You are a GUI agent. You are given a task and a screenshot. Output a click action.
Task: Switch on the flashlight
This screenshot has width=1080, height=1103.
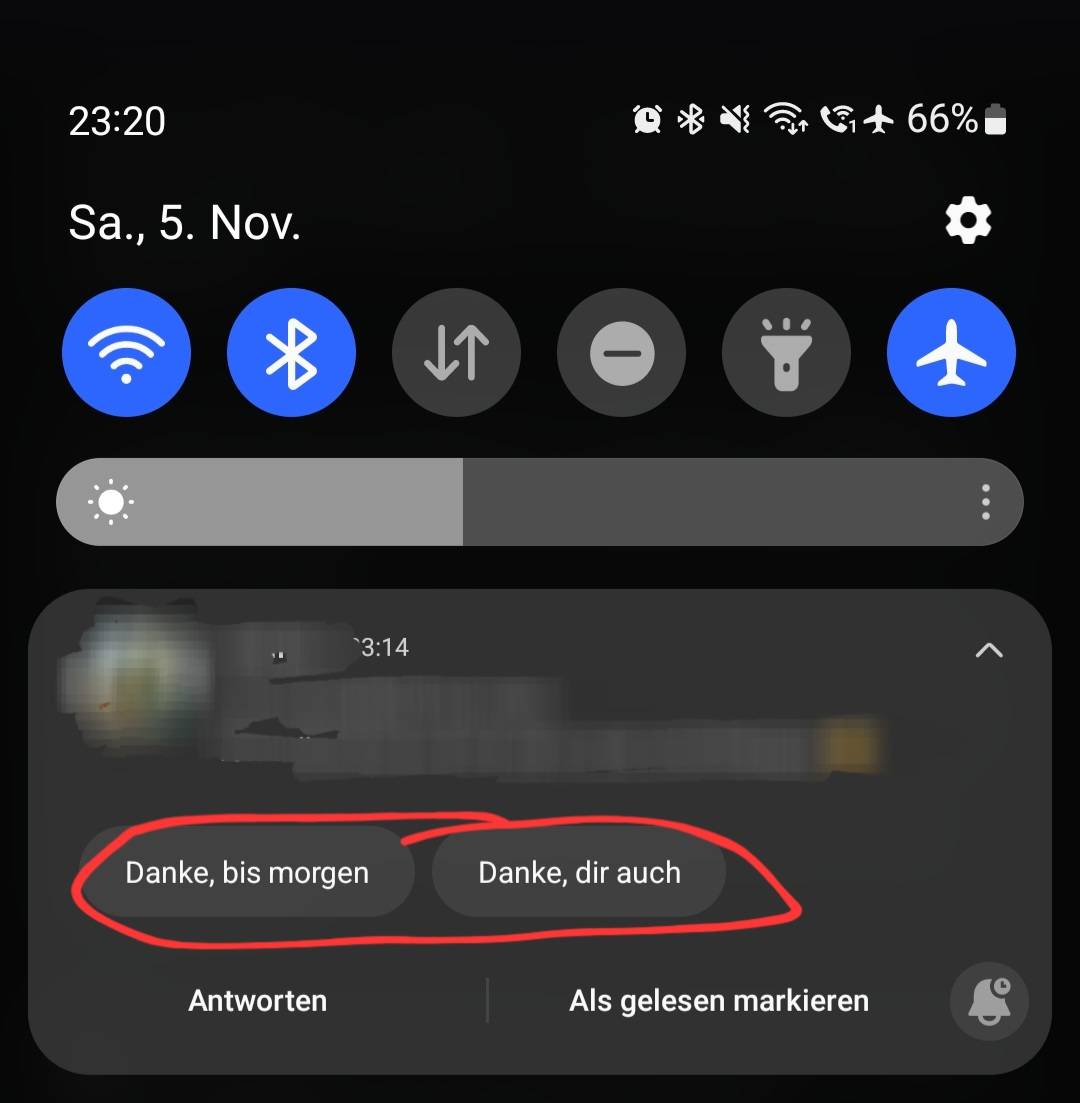pyautogui.click(x=786, y=353)
